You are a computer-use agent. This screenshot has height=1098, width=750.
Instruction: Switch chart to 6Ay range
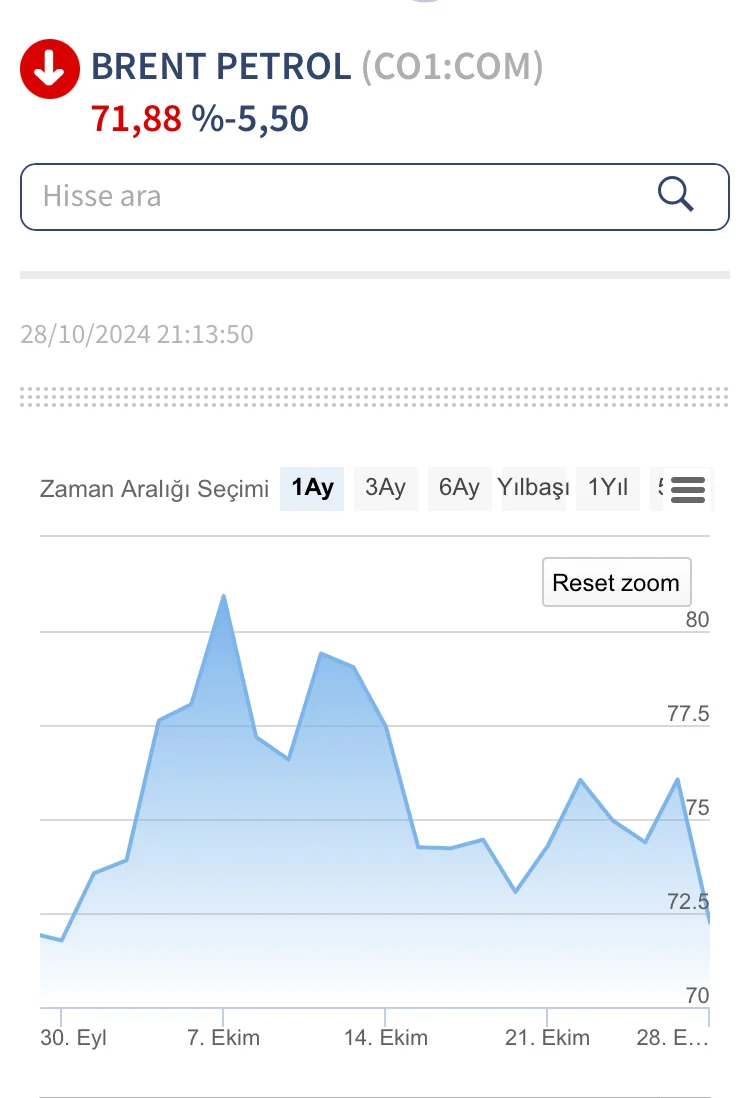point(459,488)
